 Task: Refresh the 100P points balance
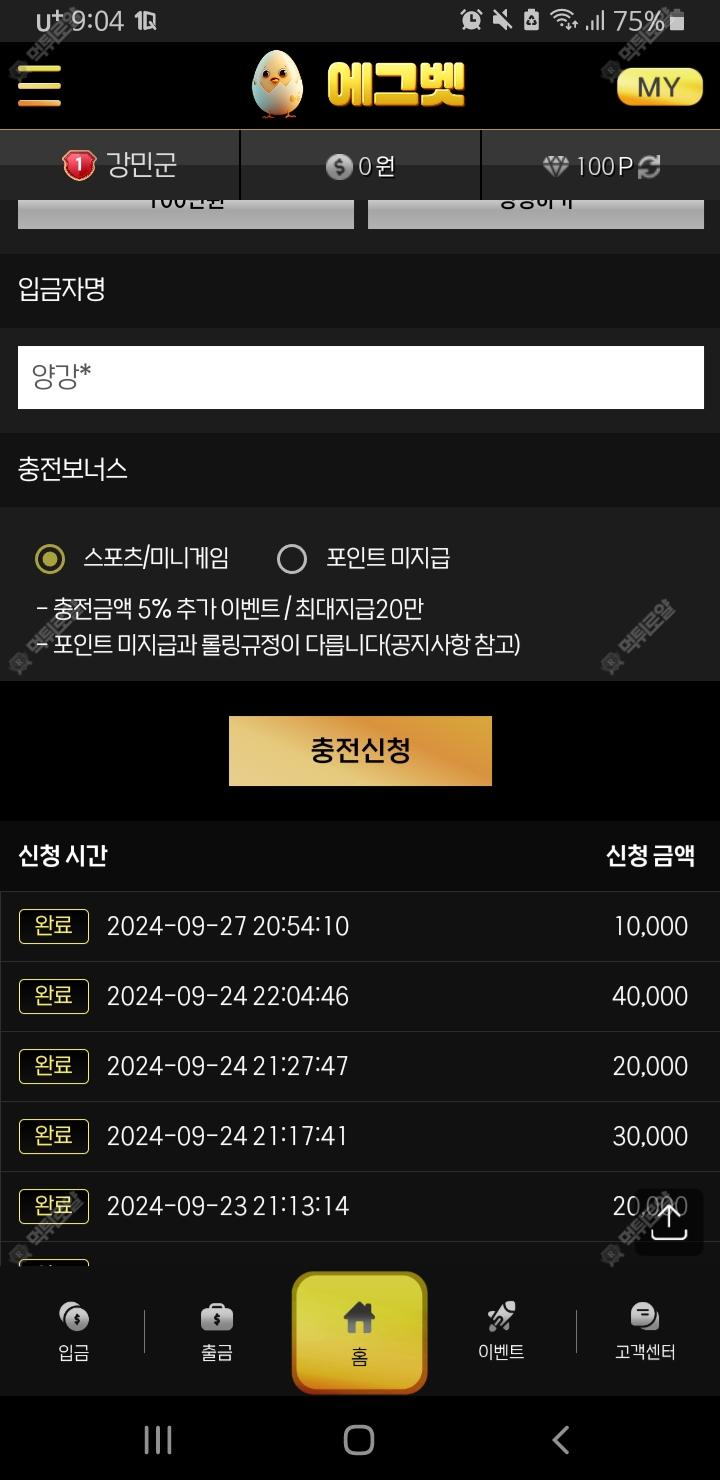tap(649, 166)
